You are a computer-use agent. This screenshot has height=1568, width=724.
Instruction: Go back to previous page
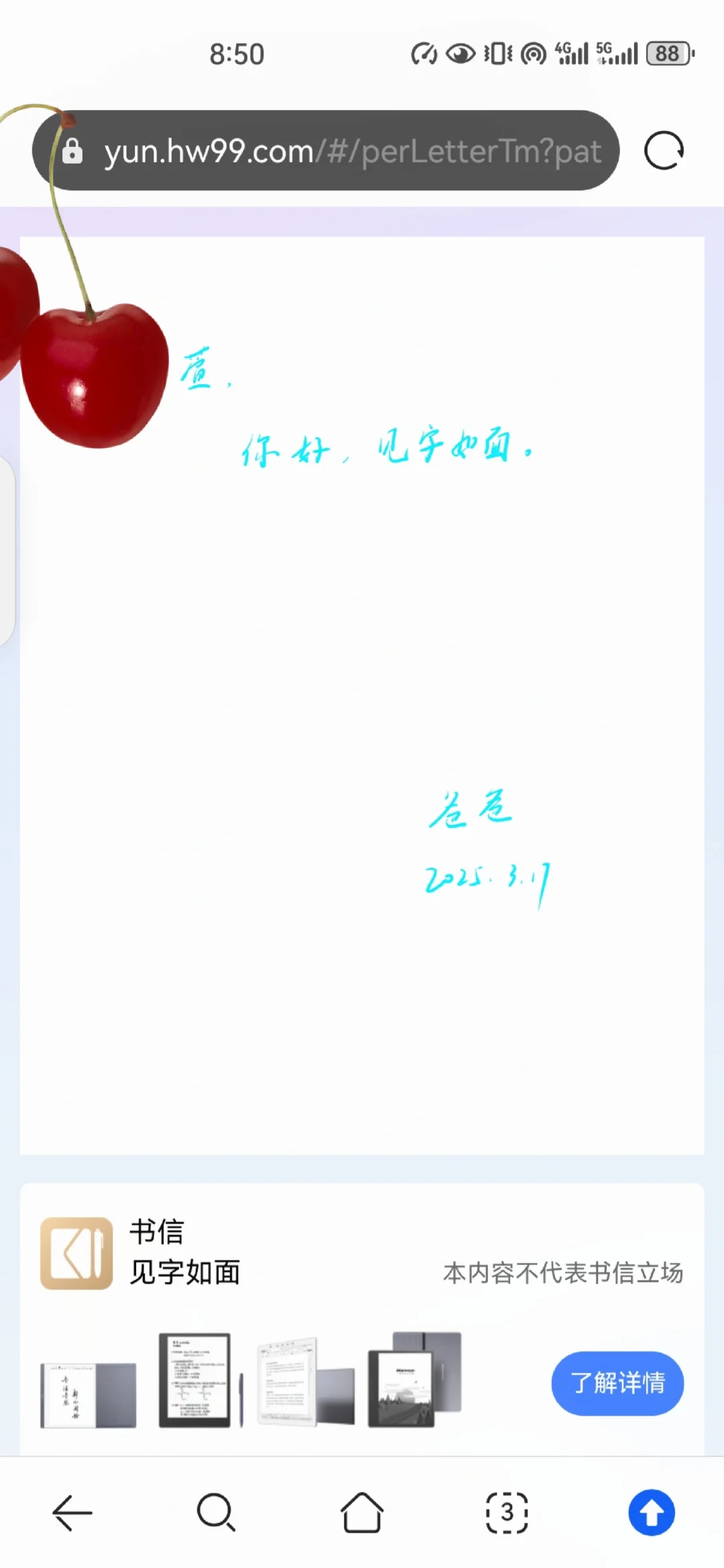tap(72, 1513)
